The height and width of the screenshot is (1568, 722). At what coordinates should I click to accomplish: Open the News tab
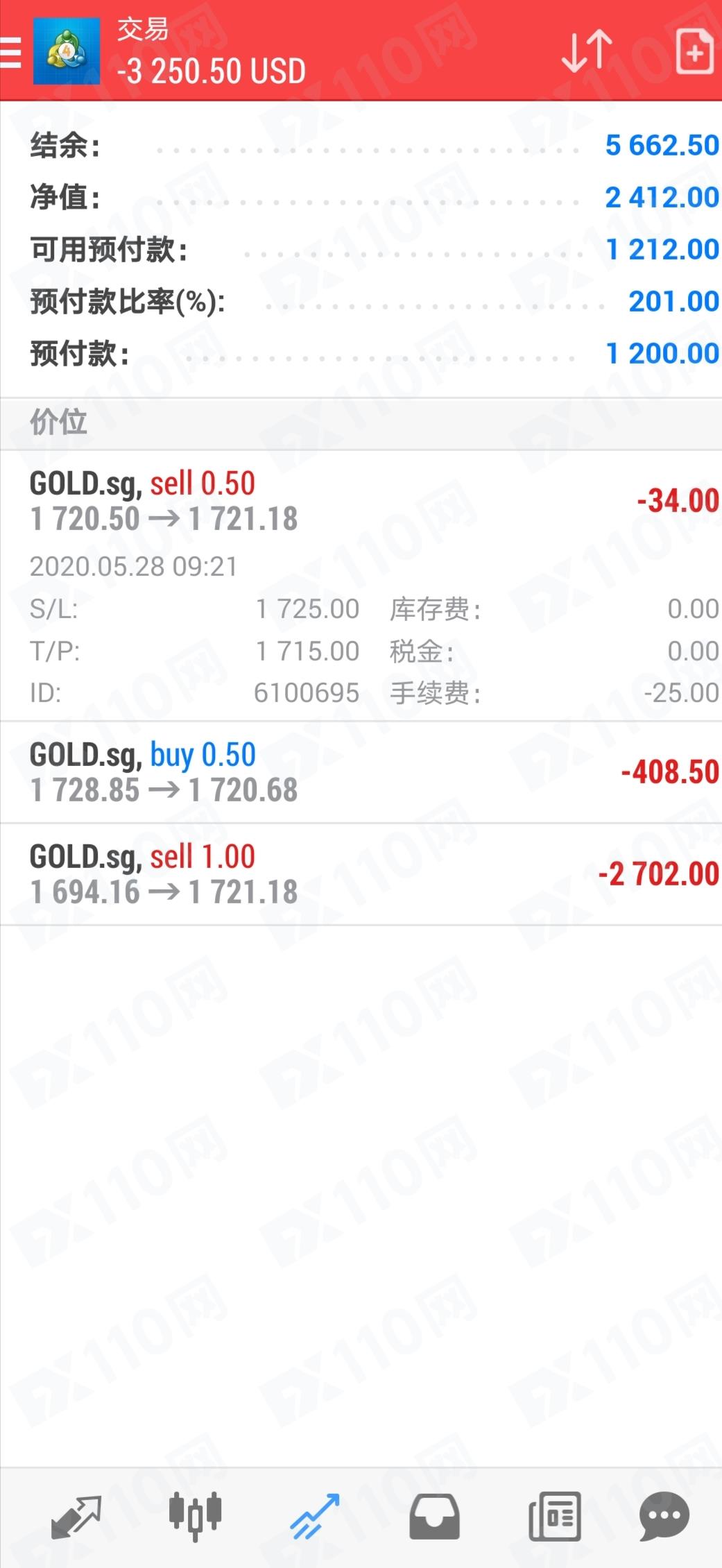point(554,1517)
